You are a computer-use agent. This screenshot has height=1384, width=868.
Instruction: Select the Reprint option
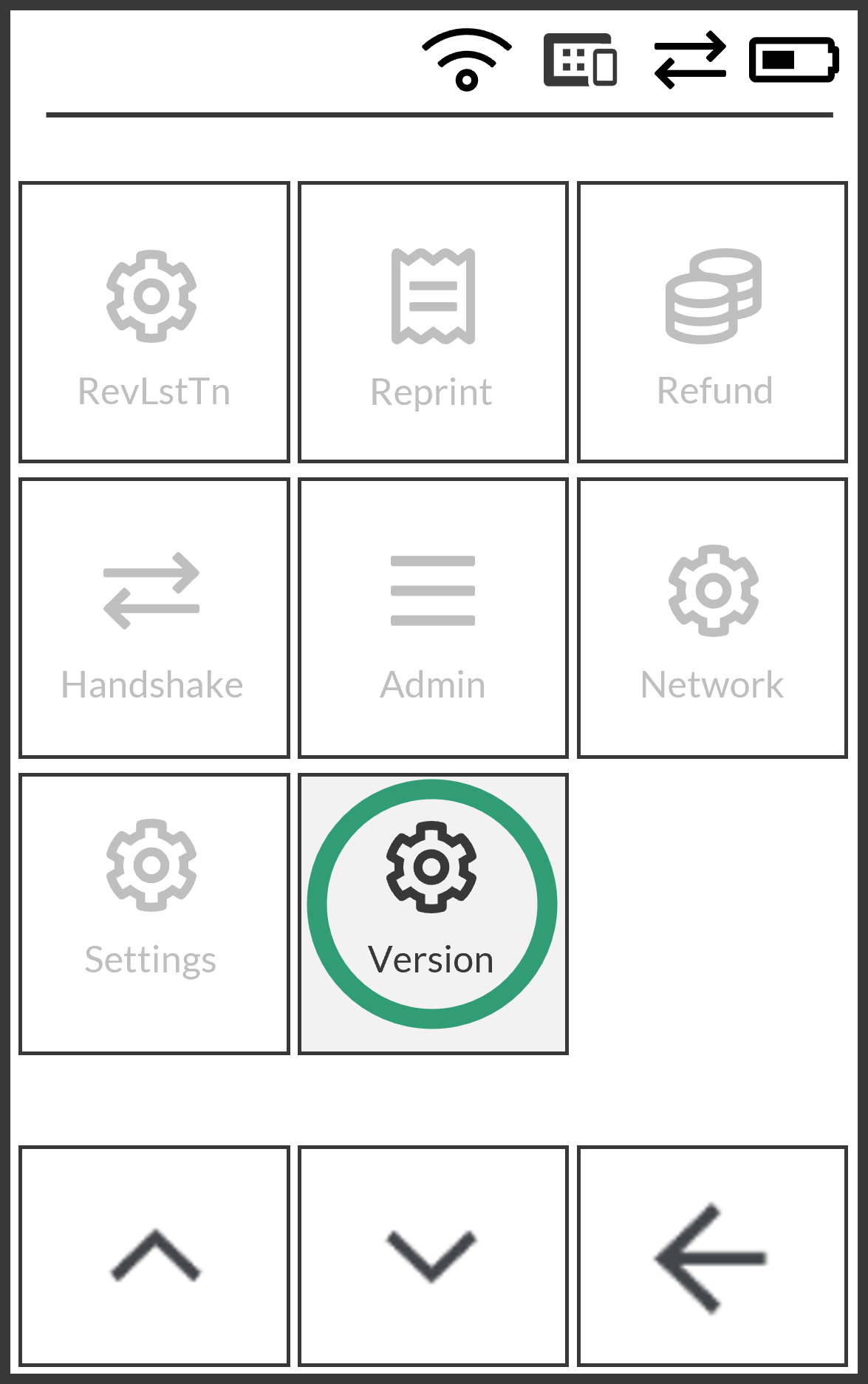tap(433, 322)
